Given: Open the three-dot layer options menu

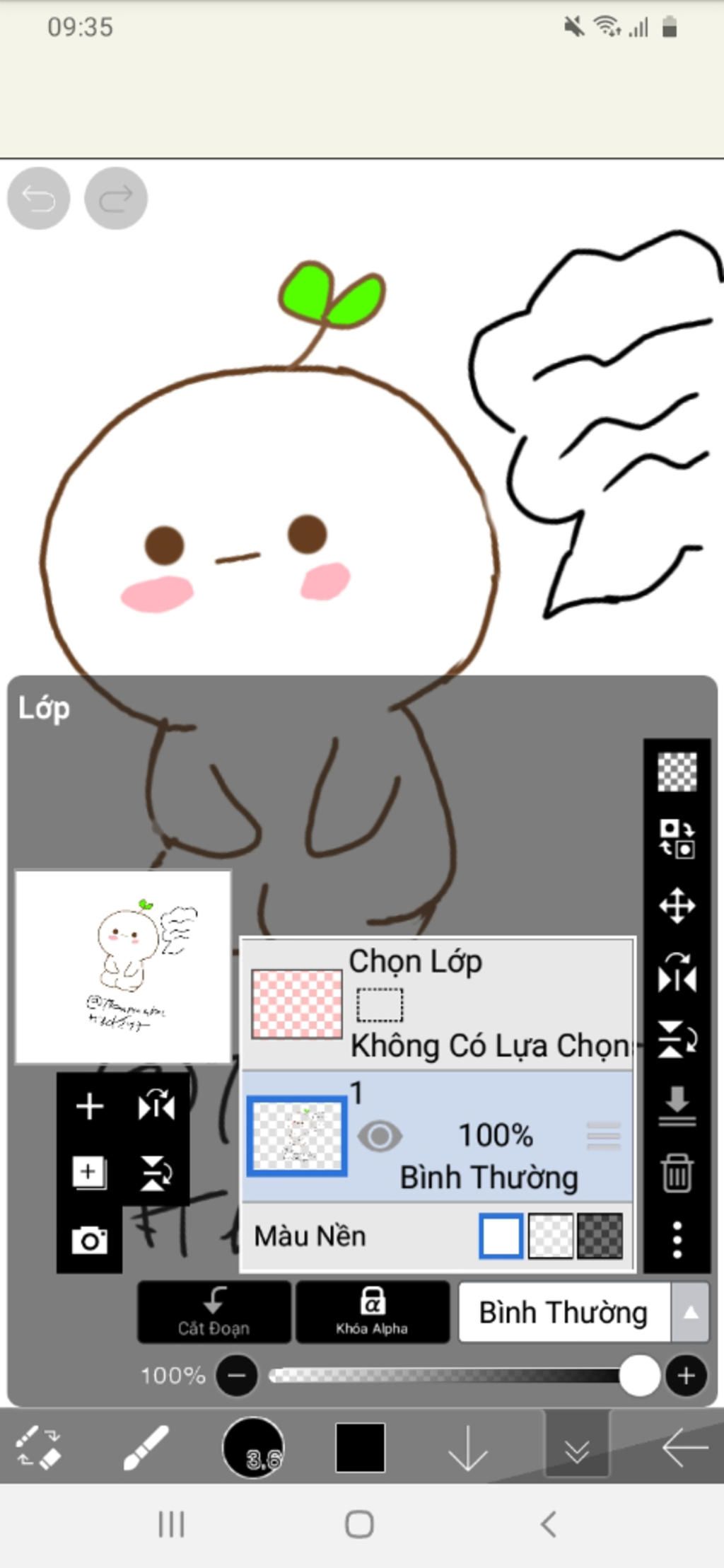Looking at the screenshot, I should (677, 1239).
